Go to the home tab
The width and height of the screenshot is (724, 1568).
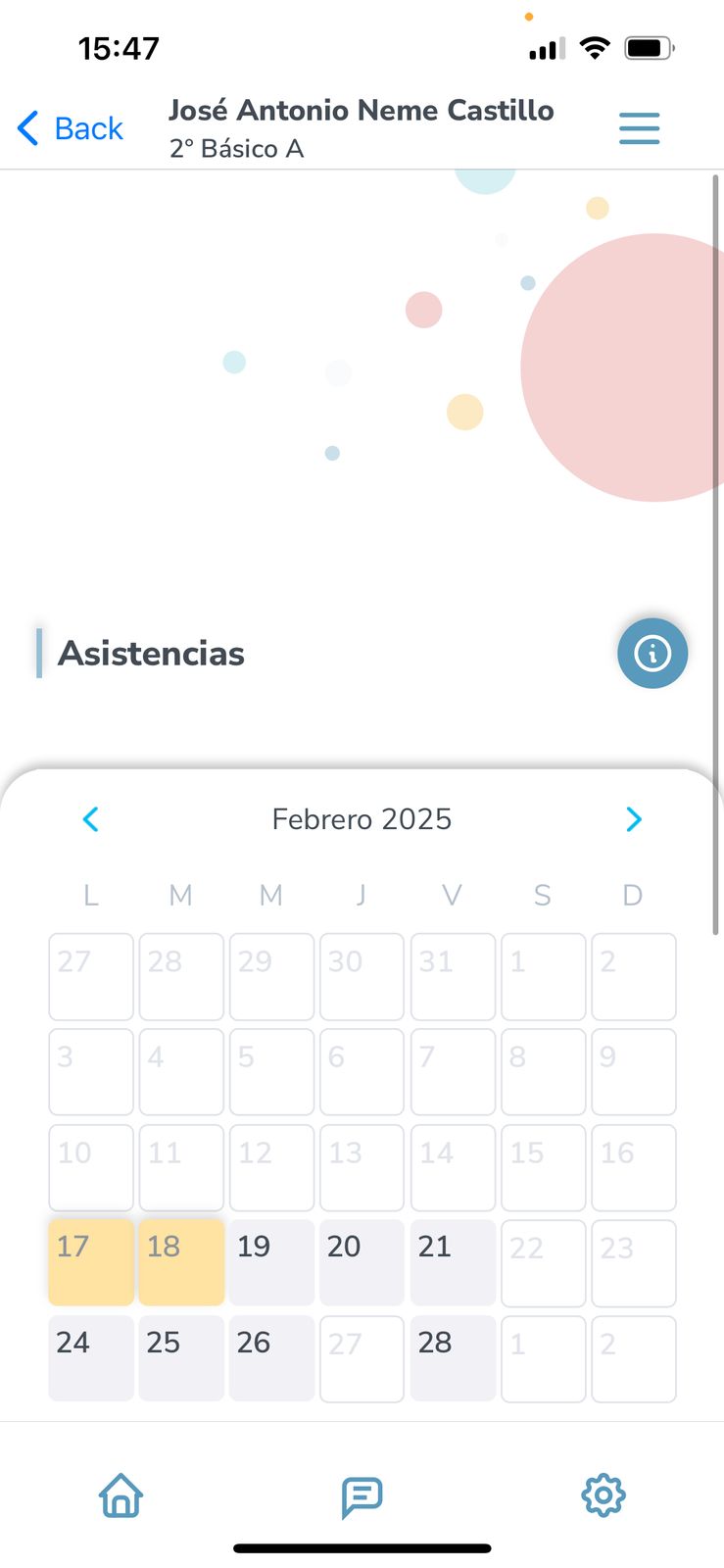click(121, 1495)
